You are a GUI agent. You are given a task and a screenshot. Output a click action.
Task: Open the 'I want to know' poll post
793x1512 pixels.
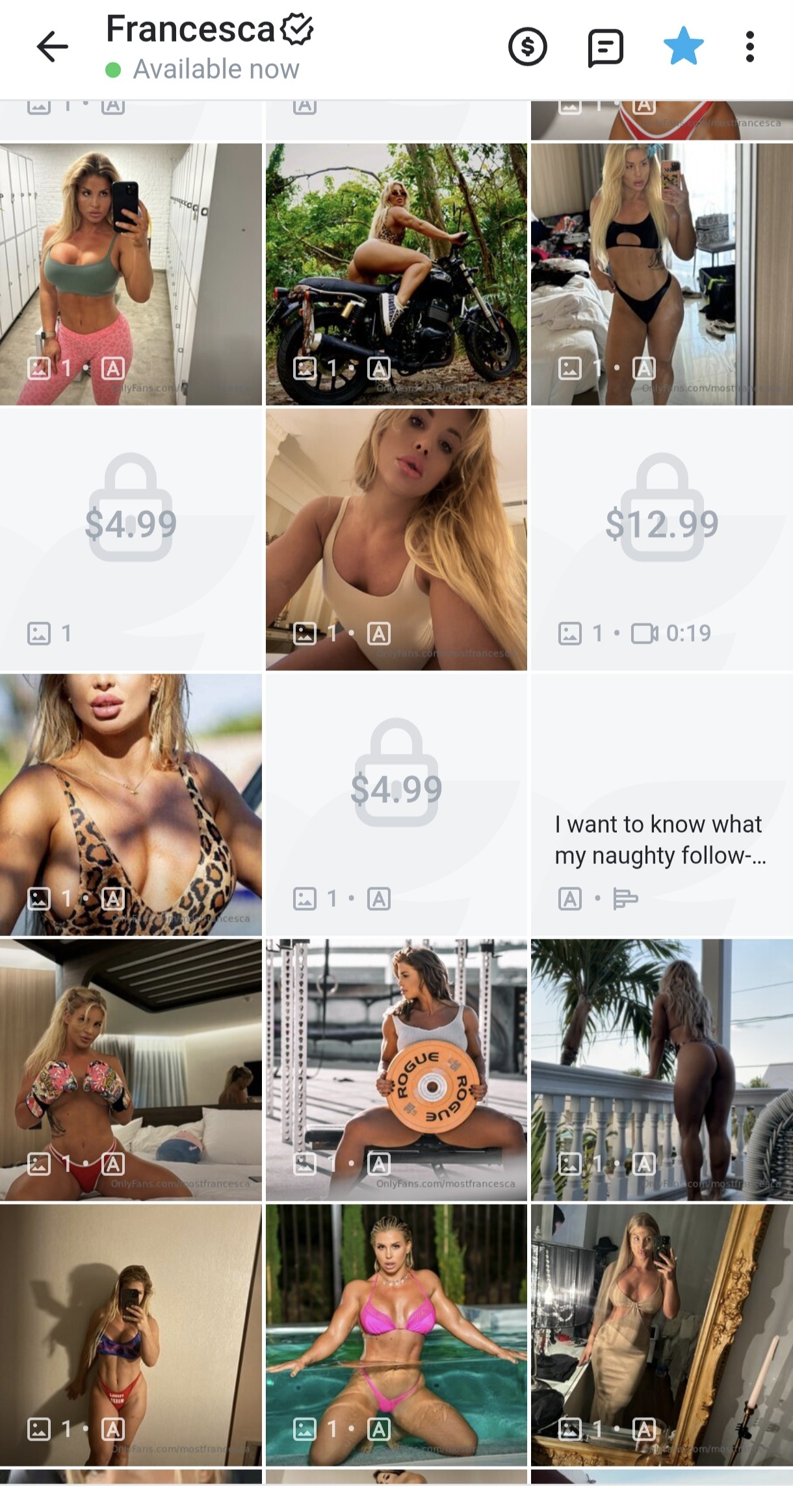662,805
